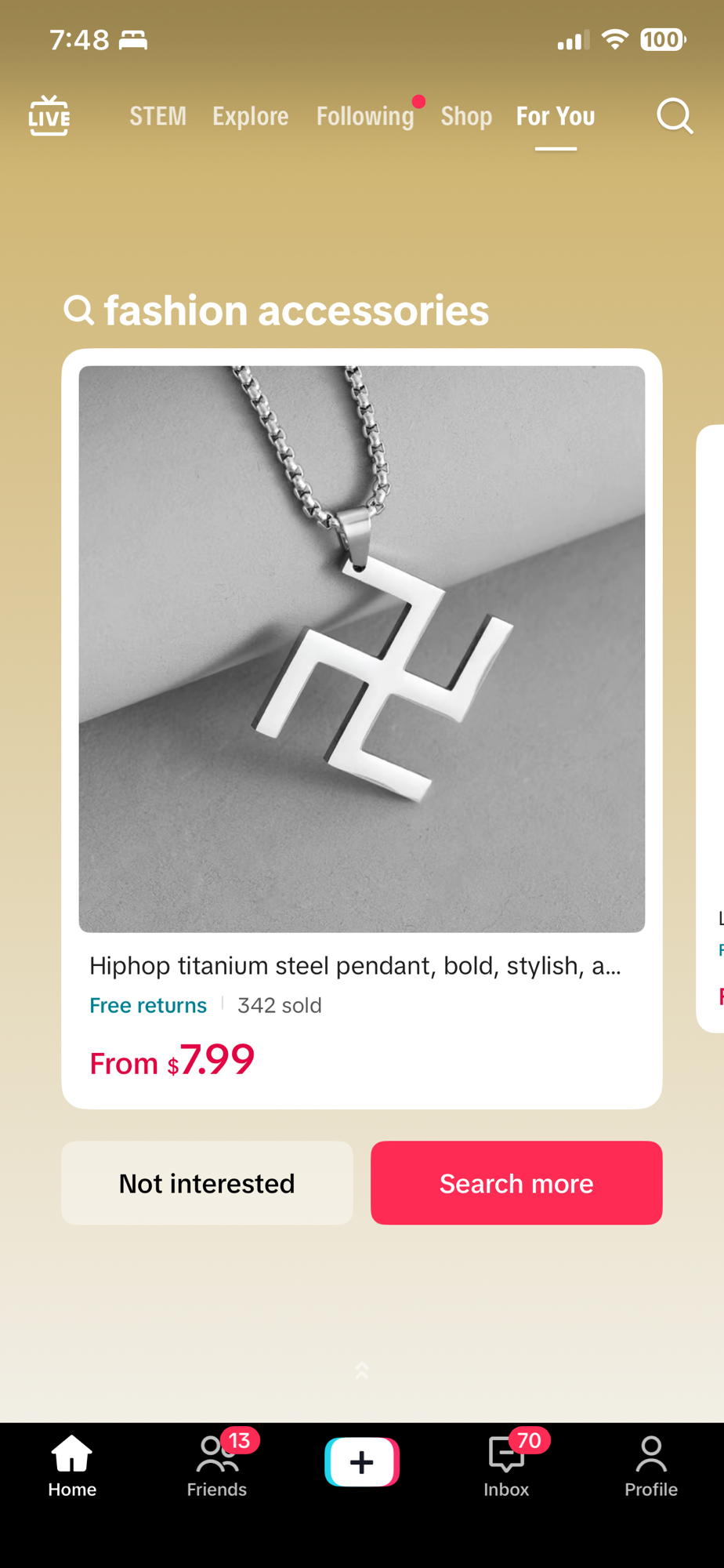Tap the Search more button
This screenshot has height=1568, width=724.
(516, 1183)
